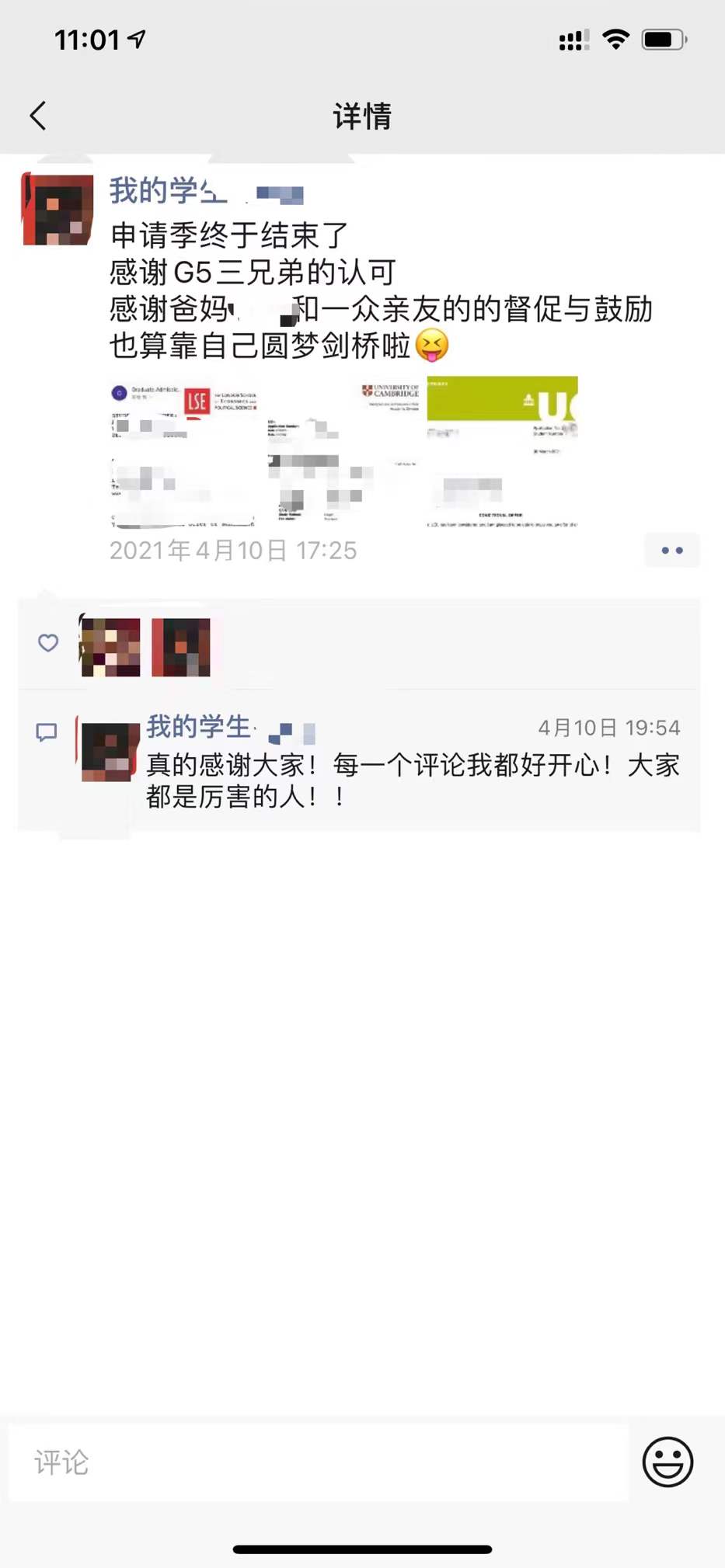This screenshot has width=725, height=1568.
Task: Enlarge the green UCL offer image
Action: click(x=502, y=452)
